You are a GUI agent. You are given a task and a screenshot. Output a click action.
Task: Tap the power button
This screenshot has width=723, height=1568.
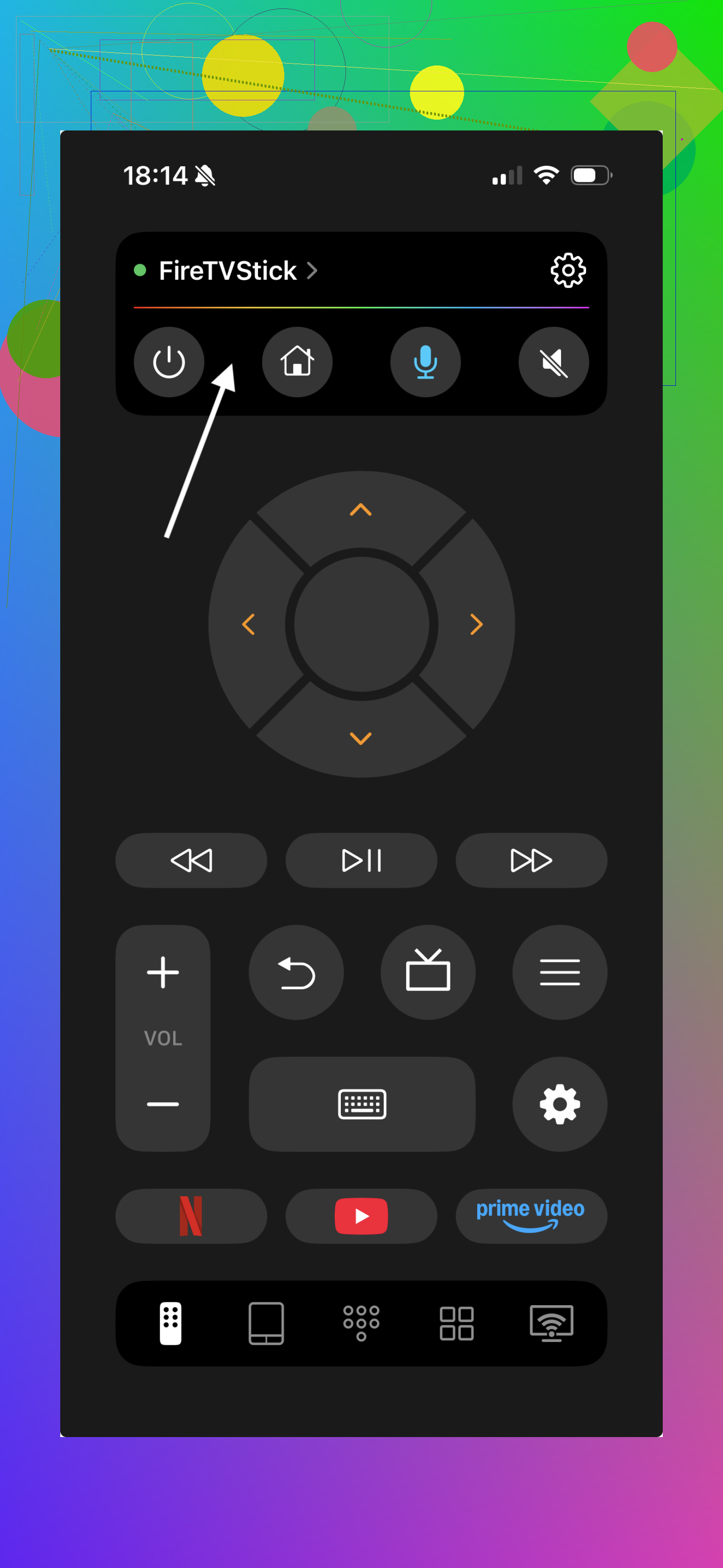(169, 362)
